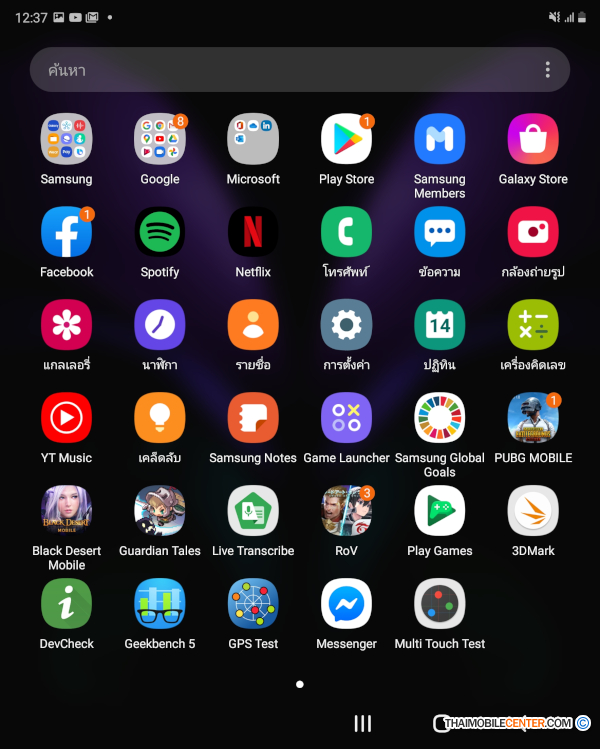Open the Google apps folder
The height and width of the screenshot is (749, 600).
coord(160,139)
